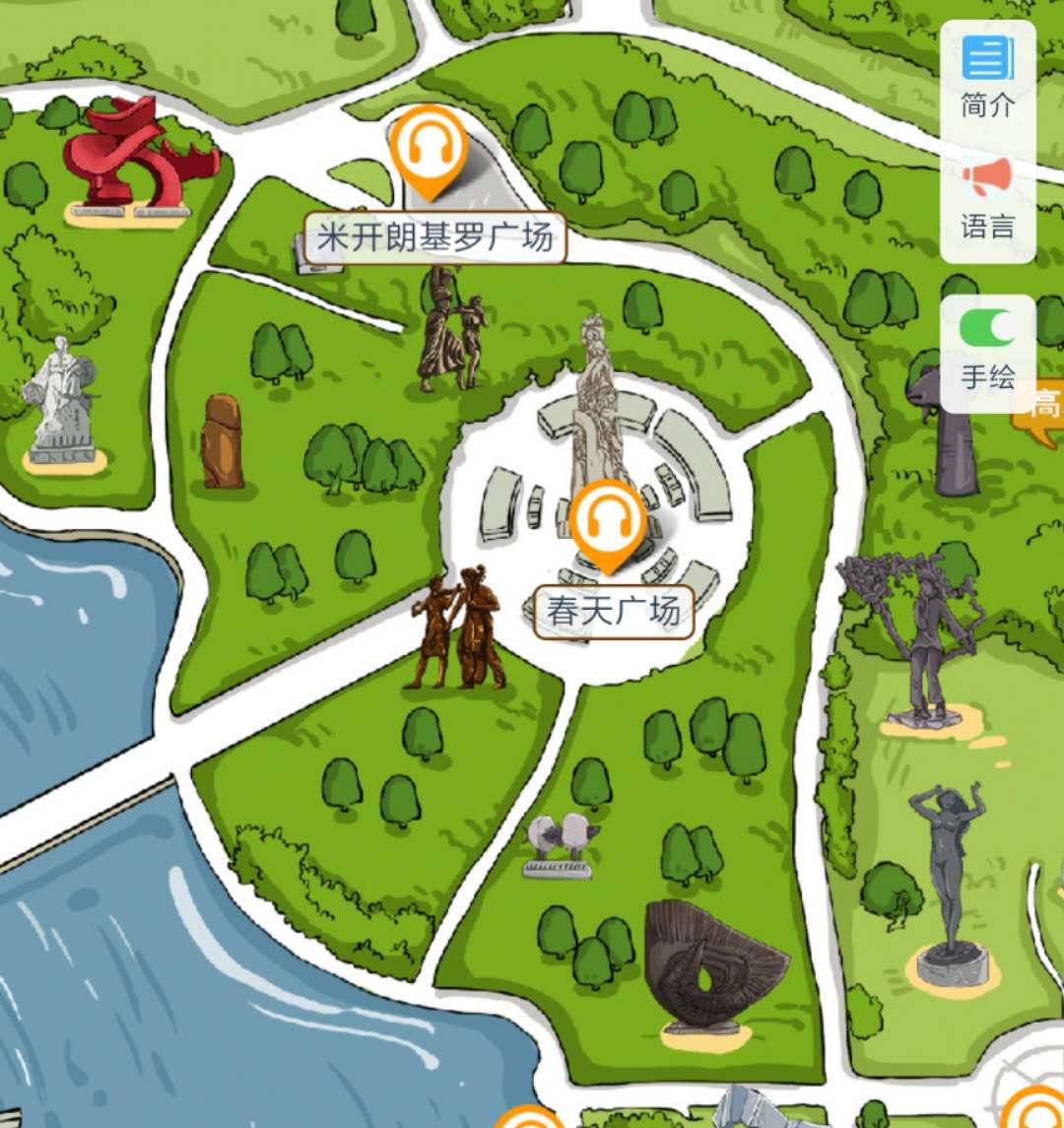Play audio guide for 米开朗基罗广场
Viewport: 1064px width, 1128px height.
click(428, 148)
